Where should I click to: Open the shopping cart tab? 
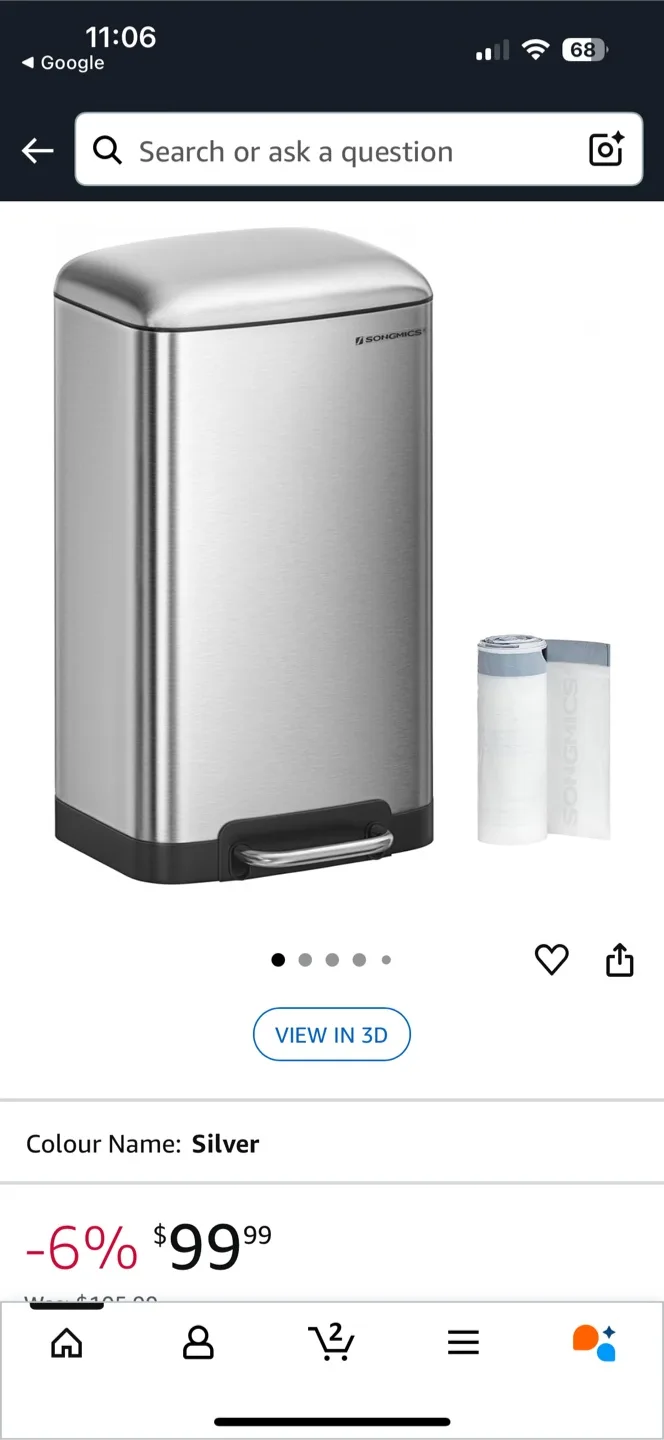(331, 1343)
